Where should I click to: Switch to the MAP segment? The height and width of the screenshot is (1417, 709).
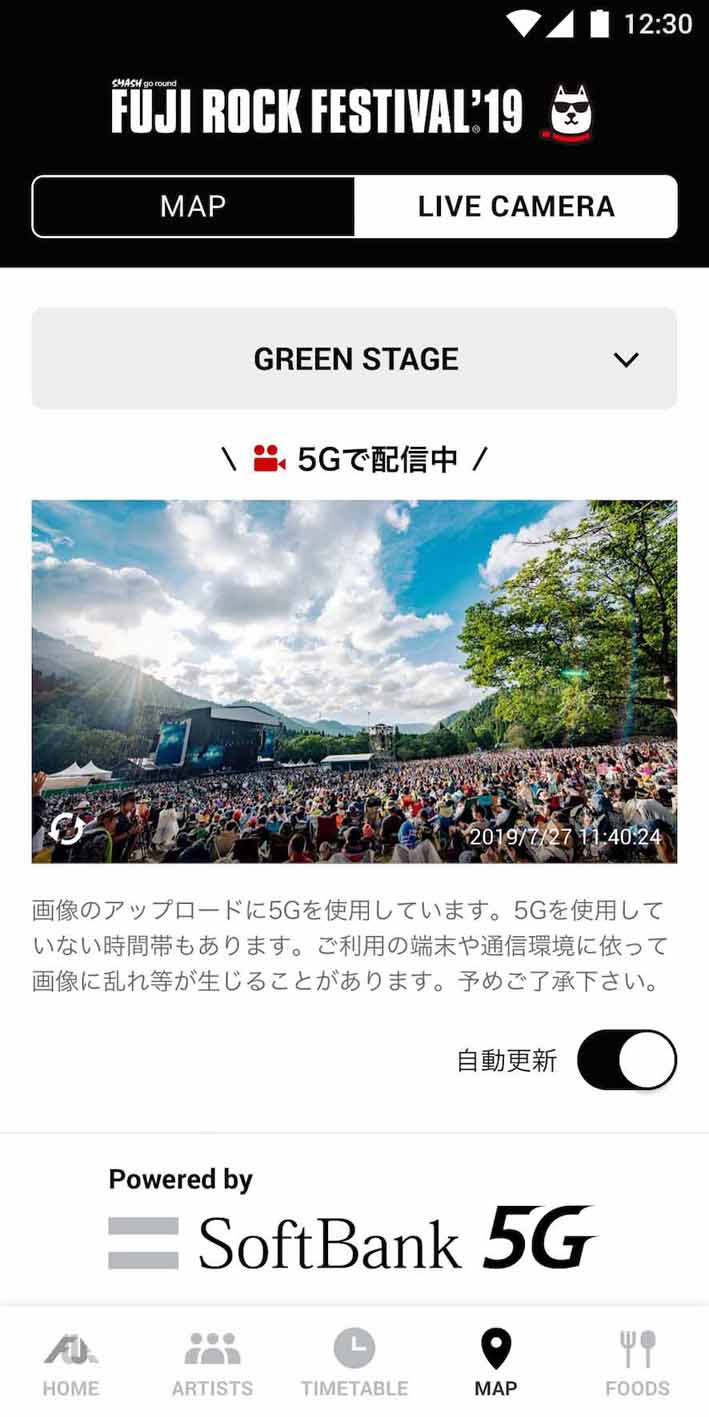pyautogui.click(x=193, y=207)
